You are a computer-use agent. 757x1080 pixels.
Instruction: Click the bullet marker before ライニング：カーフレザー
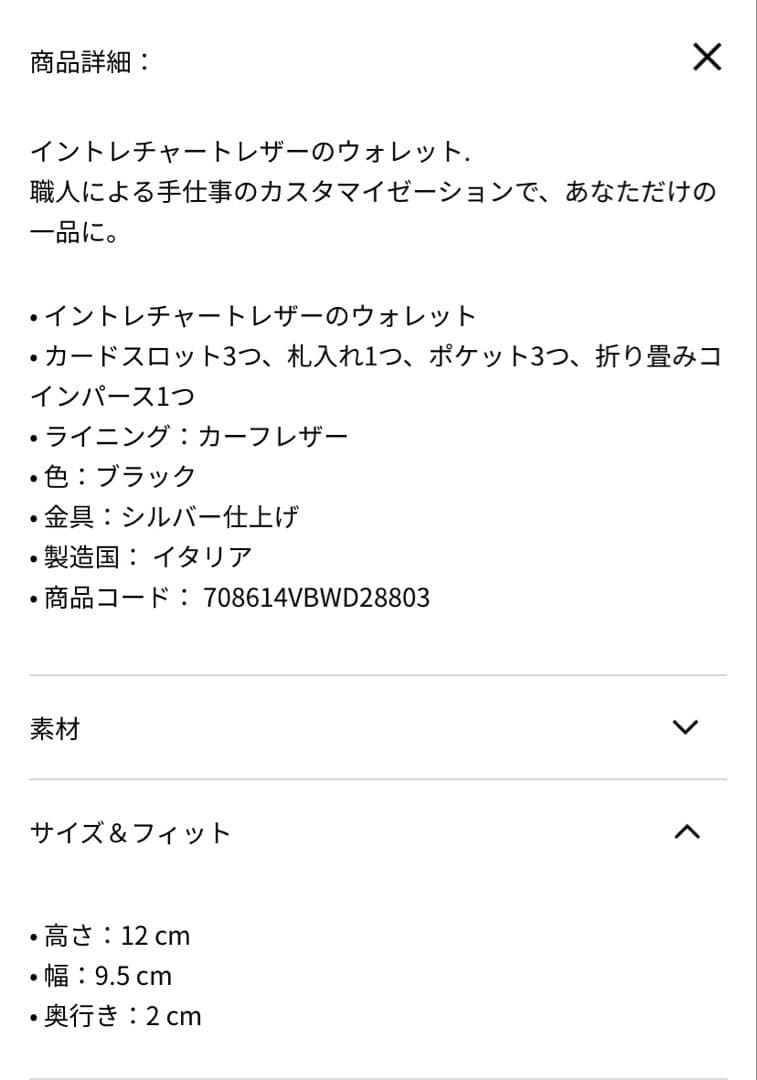(x=33, y=437)
